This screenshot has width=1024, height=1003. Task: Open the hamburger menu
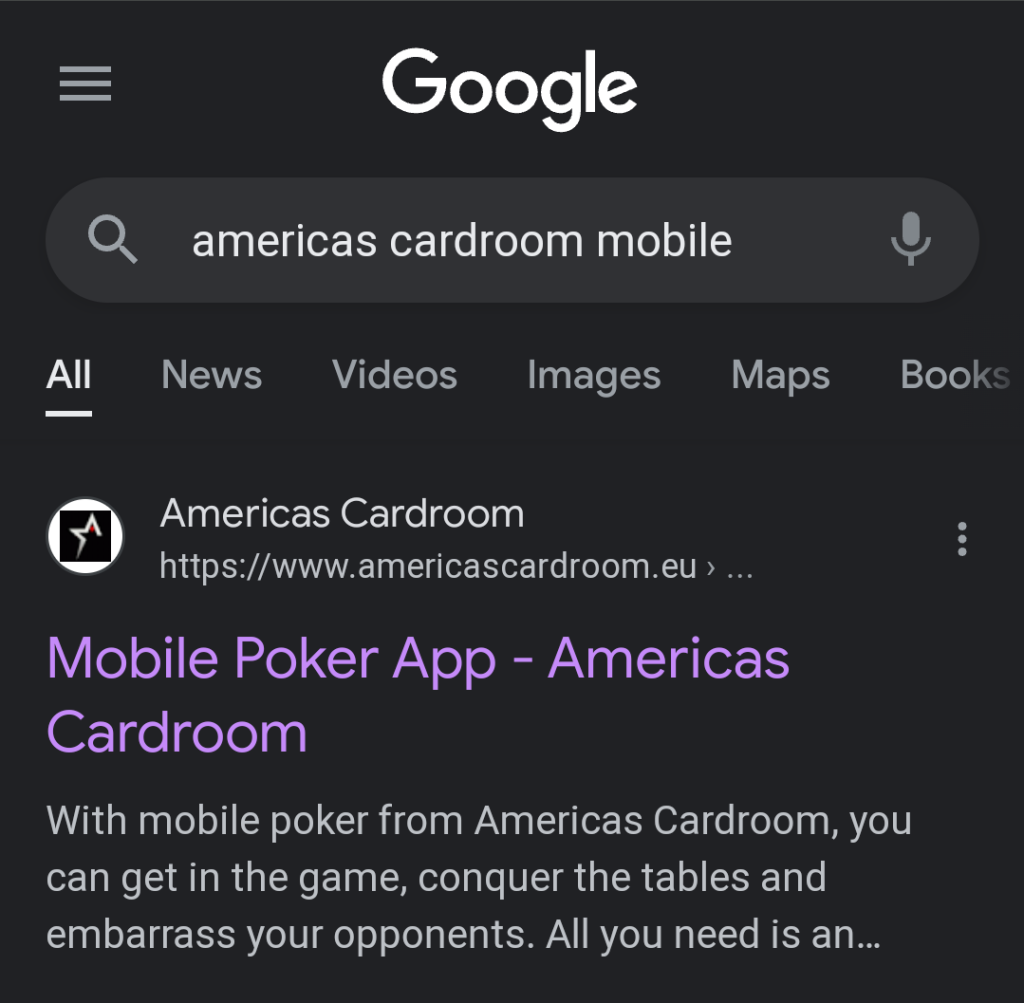[x=85, y=84]
